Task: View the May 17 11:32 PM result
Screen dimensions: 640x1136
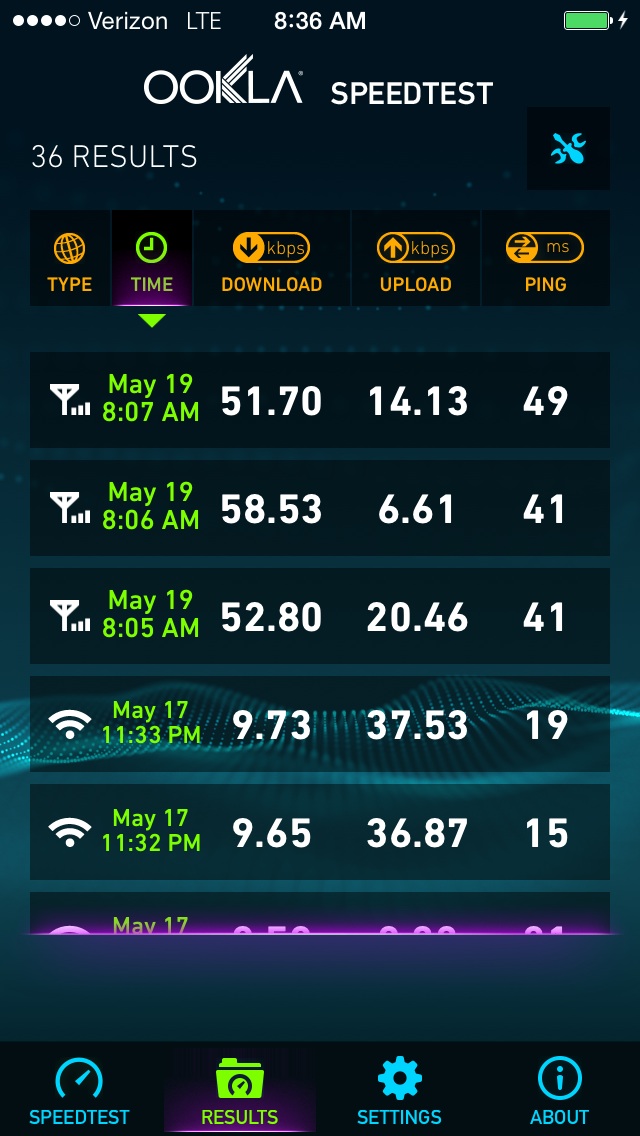Action: tap(320, 832)
